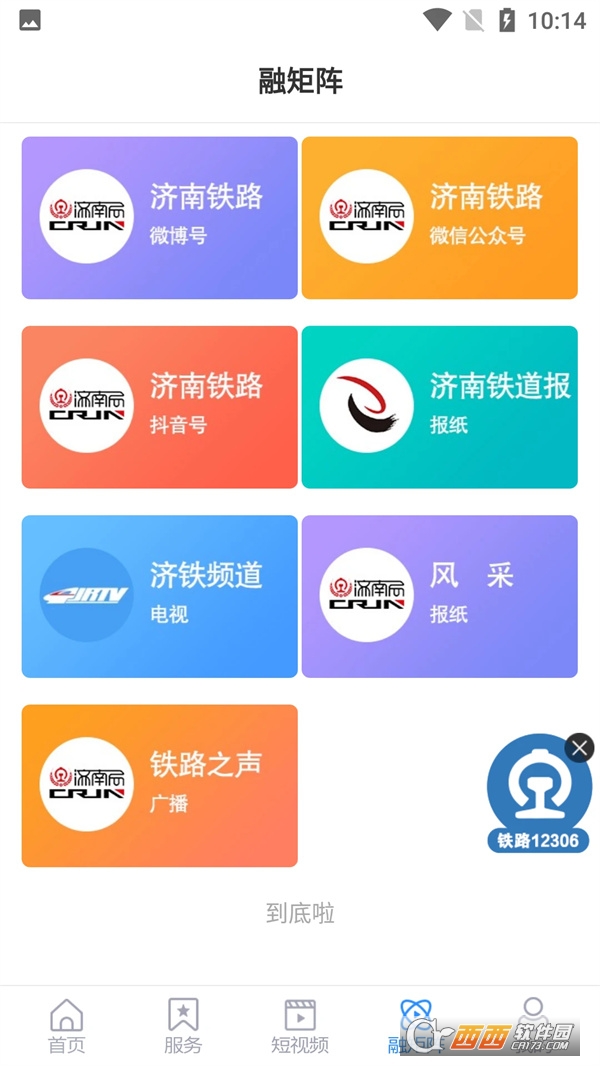Open the 济南铁路 抖音号 card
600x1066 pixels.
click(159, 407)
